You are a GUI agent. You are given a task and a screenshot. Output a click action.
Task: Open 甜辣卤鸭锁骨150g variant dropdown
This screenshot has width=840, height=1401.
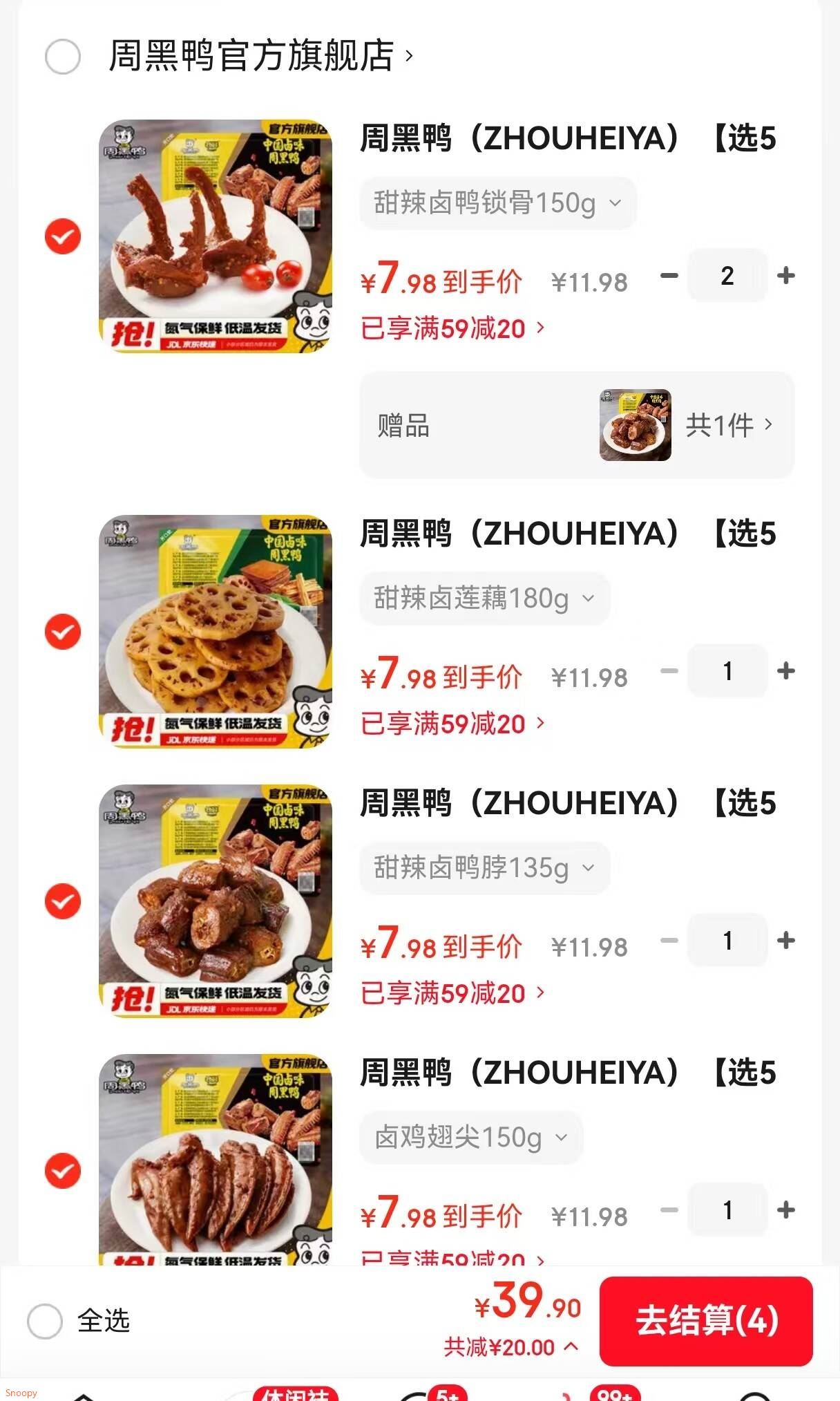497,203
